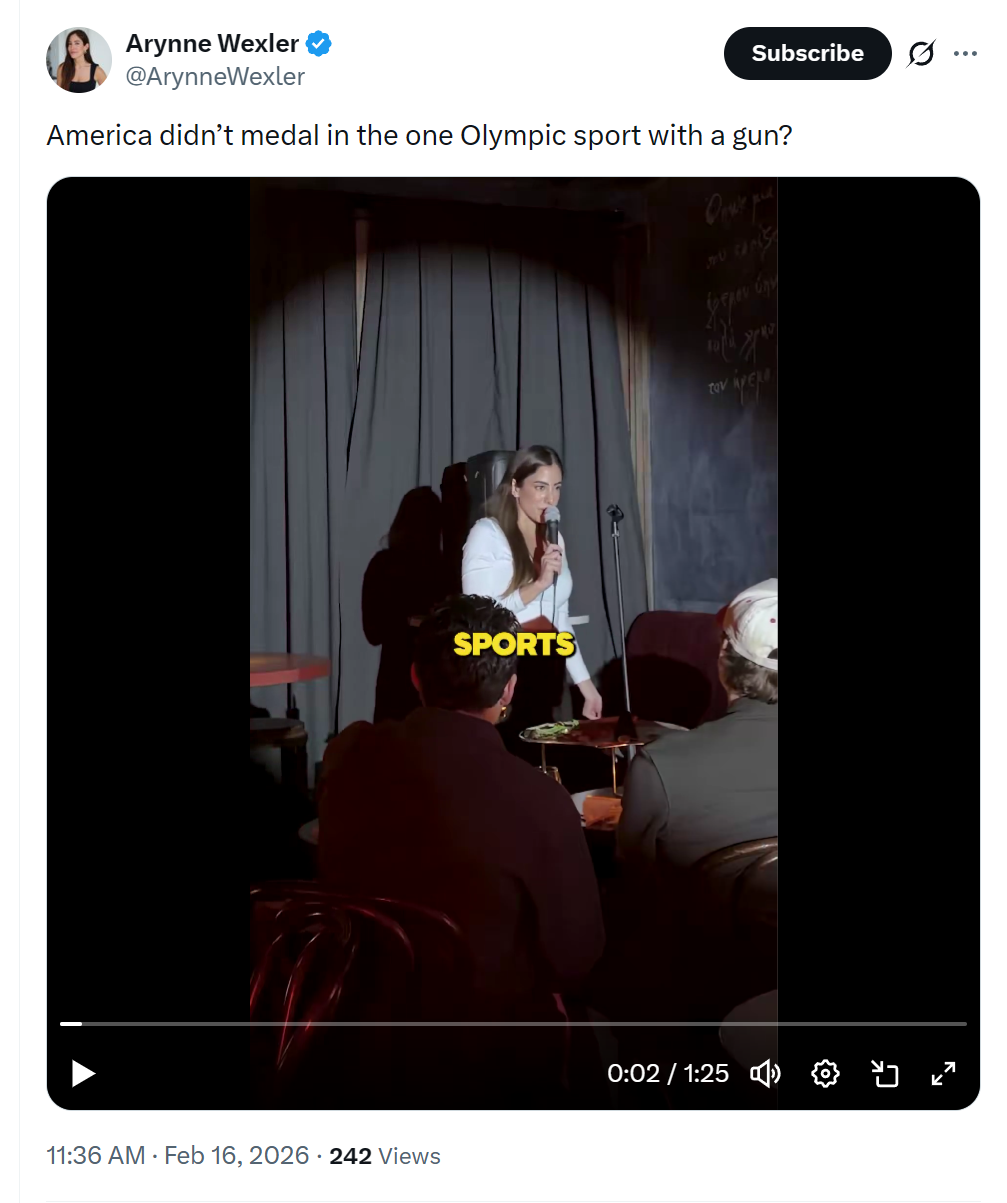Open the Feb 16, 2026 timestamp link
This screenshot has height=1203, width=1007.
coord(178,1156)
